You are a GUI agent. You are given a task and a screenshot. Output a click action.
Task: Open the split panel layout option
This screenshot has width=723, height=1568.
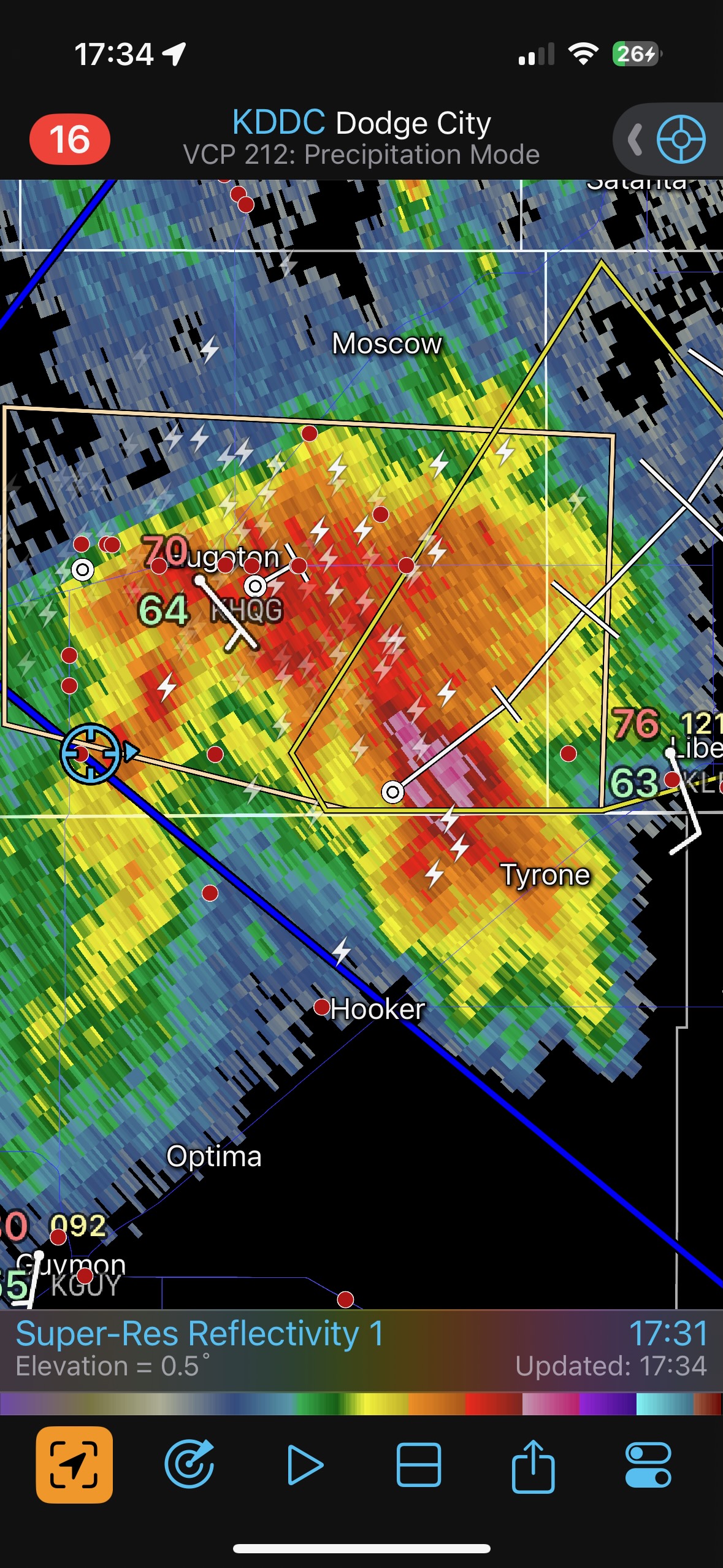click(419, 1465)
